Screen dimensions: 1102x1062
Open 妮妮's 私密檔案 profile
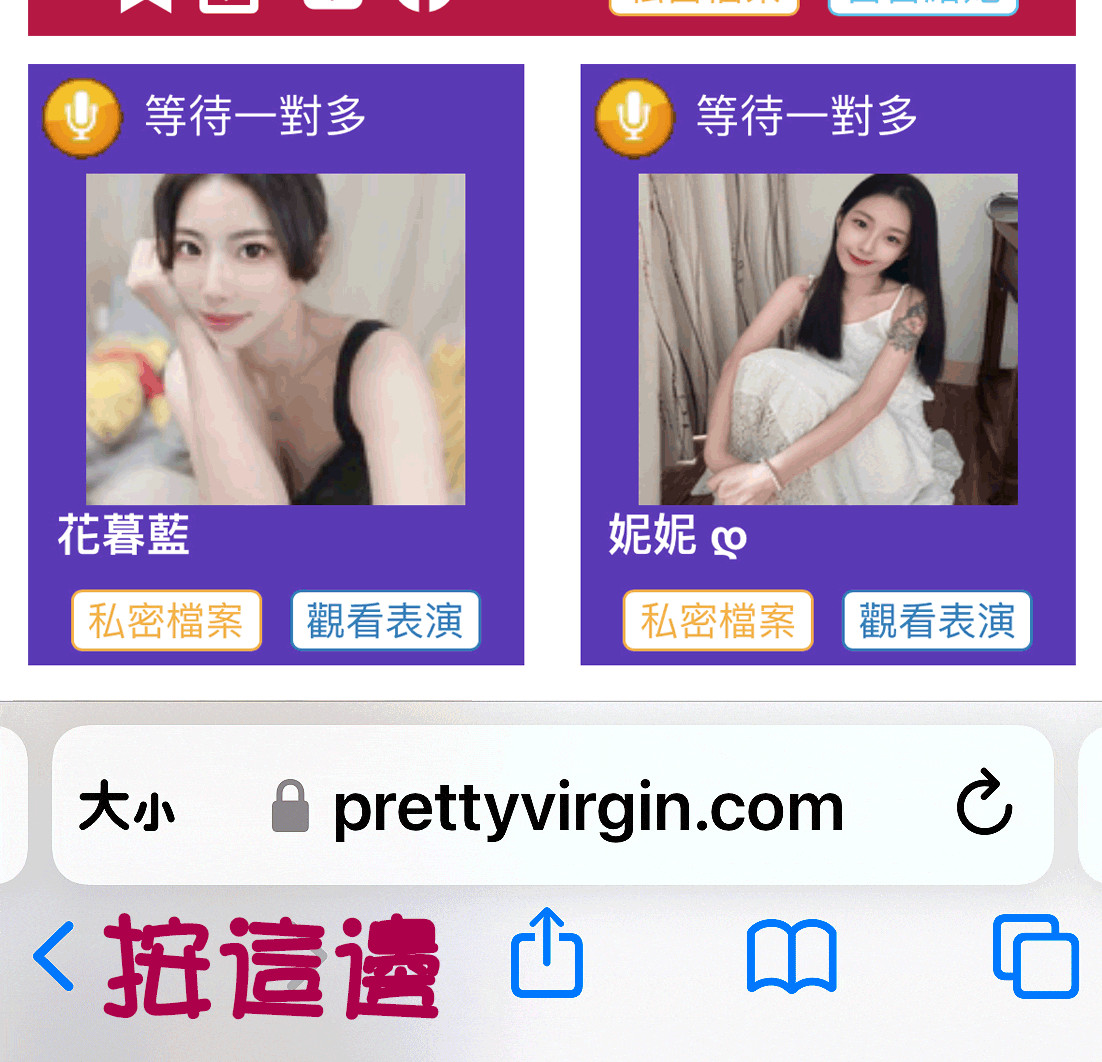click(718, 621)
